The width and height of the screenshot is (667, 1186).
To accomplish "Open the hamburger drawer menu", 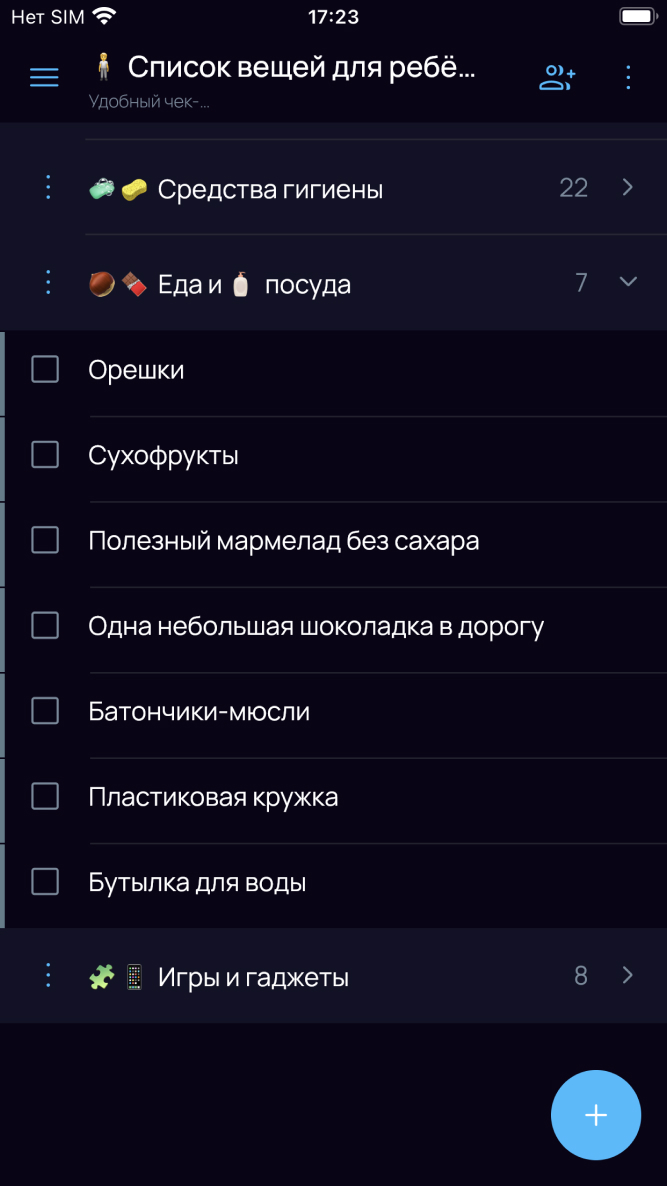I will click(44, 78).
